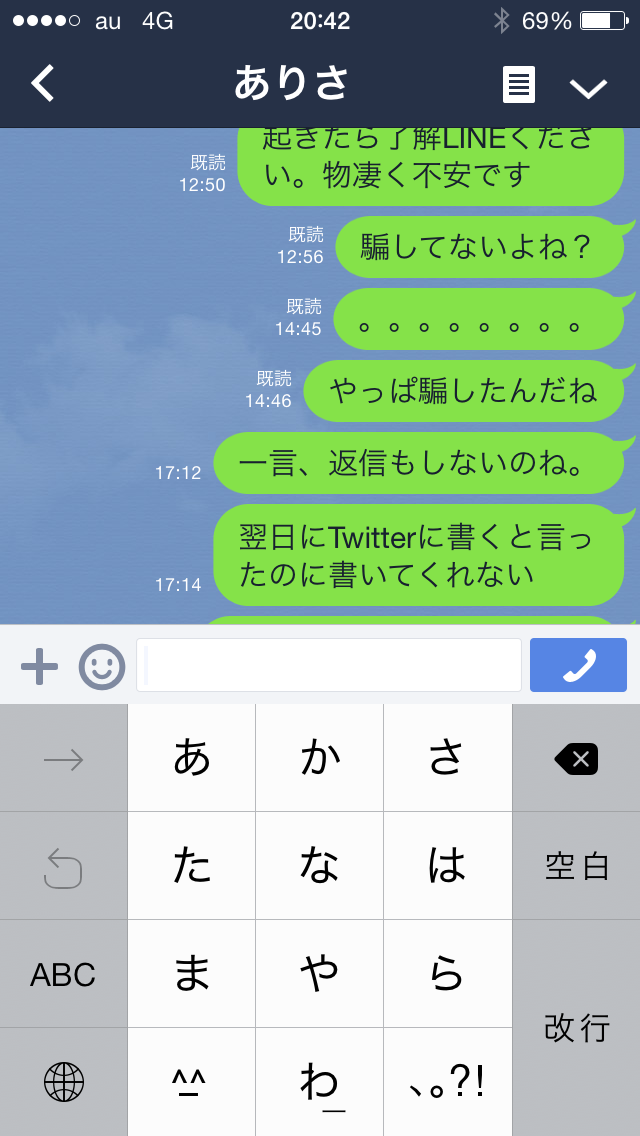Go back from the ありさ chat
This screenshot has height=1136, width=640.
tap(43, 84)
